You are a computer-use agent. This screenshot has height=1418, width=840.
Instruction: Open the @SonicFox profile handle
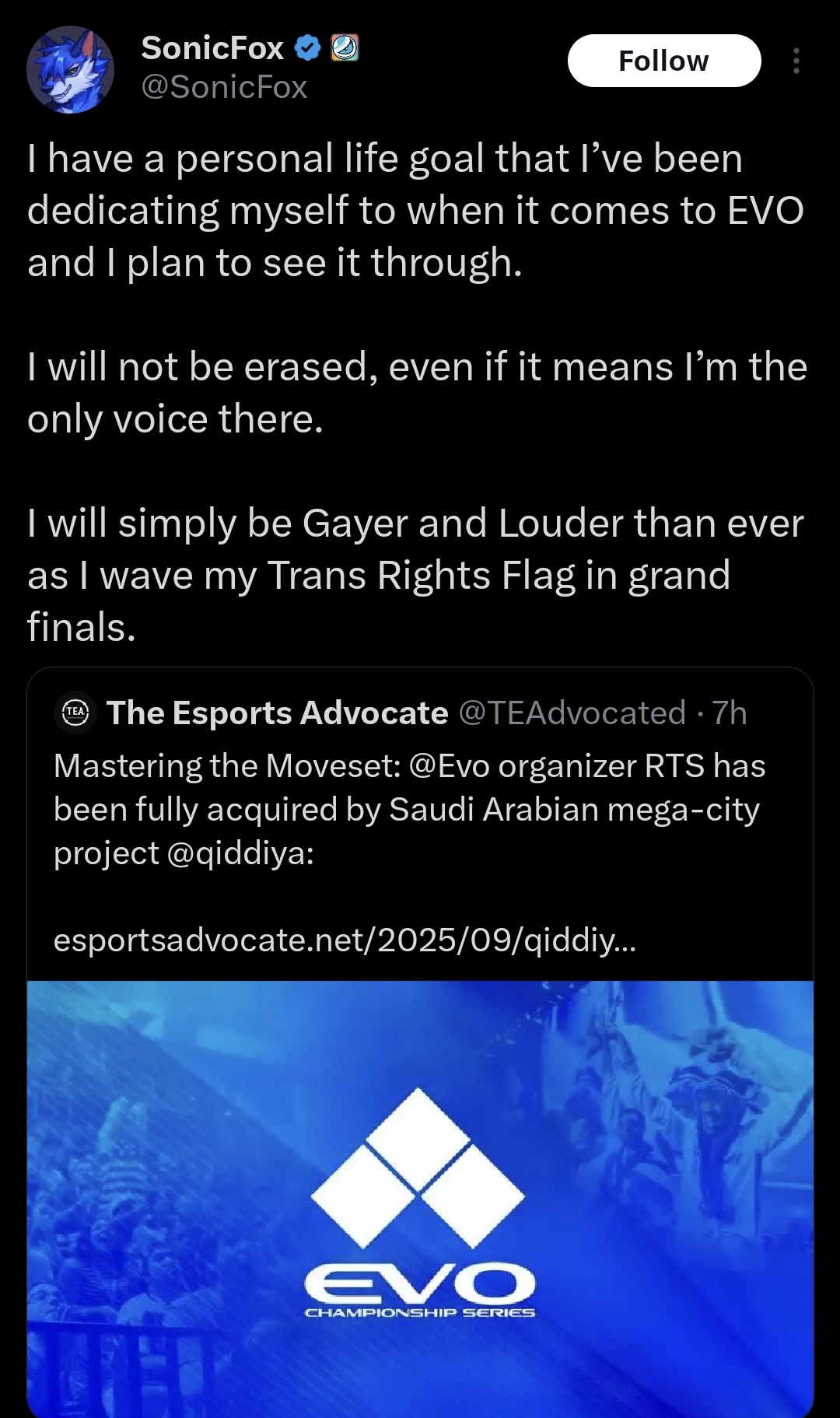(x=224, y=87)
